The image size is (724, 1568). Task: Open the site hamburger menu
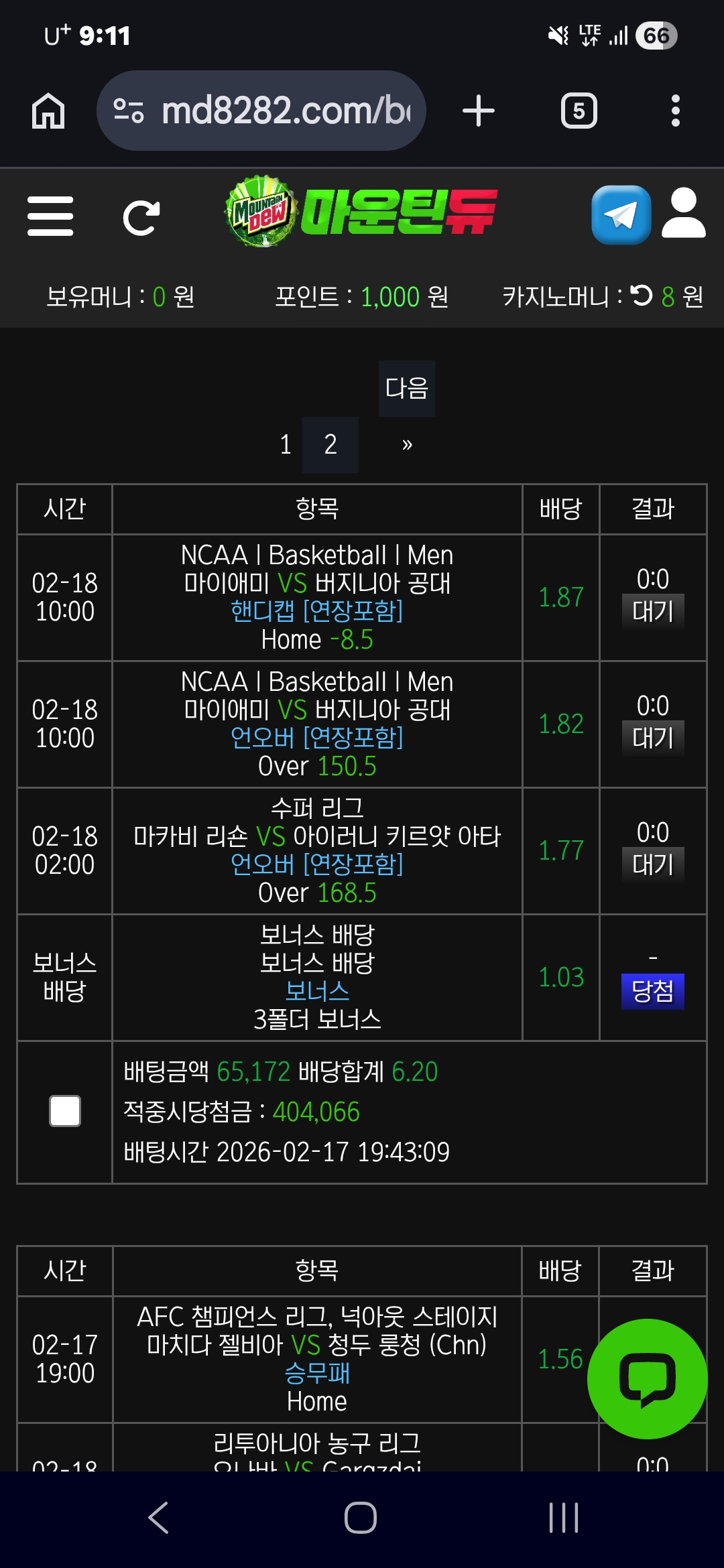click(50, 216)
